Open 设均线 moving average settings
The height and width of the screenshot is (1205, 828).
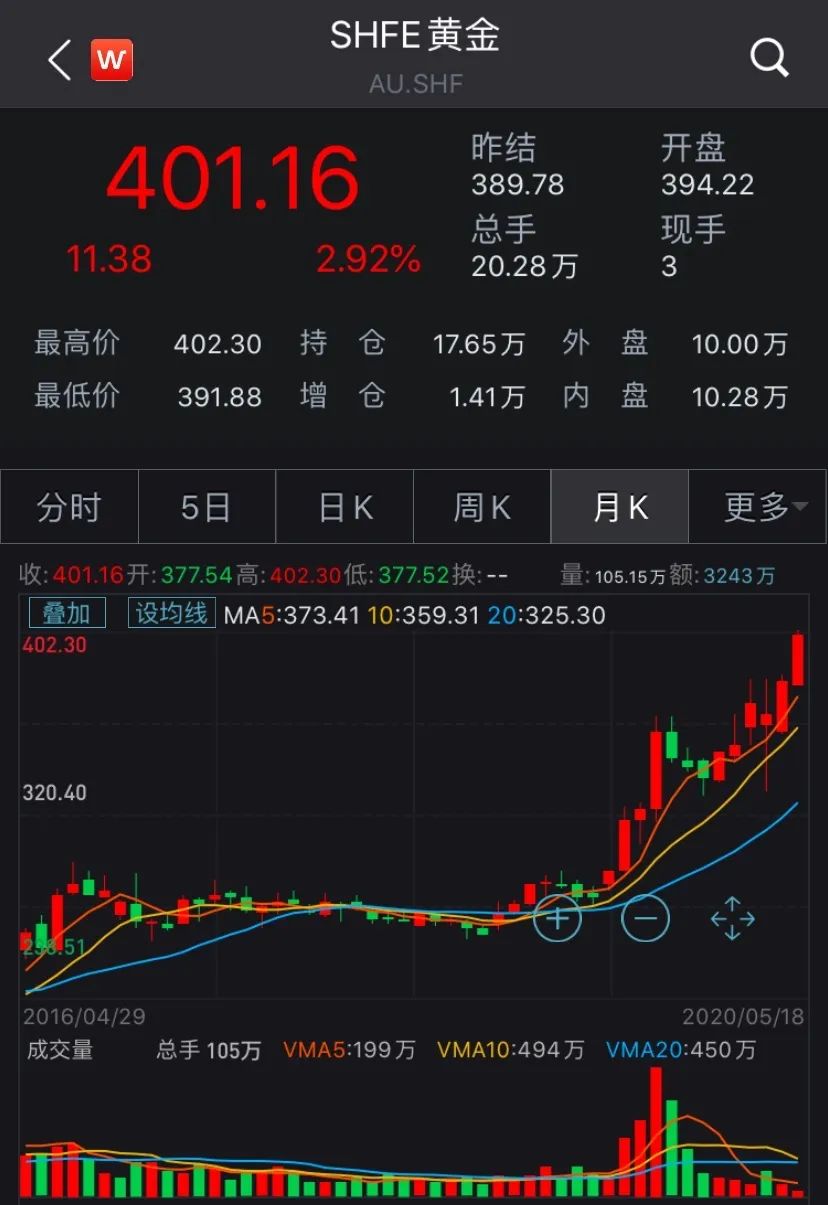coord(171,613)
